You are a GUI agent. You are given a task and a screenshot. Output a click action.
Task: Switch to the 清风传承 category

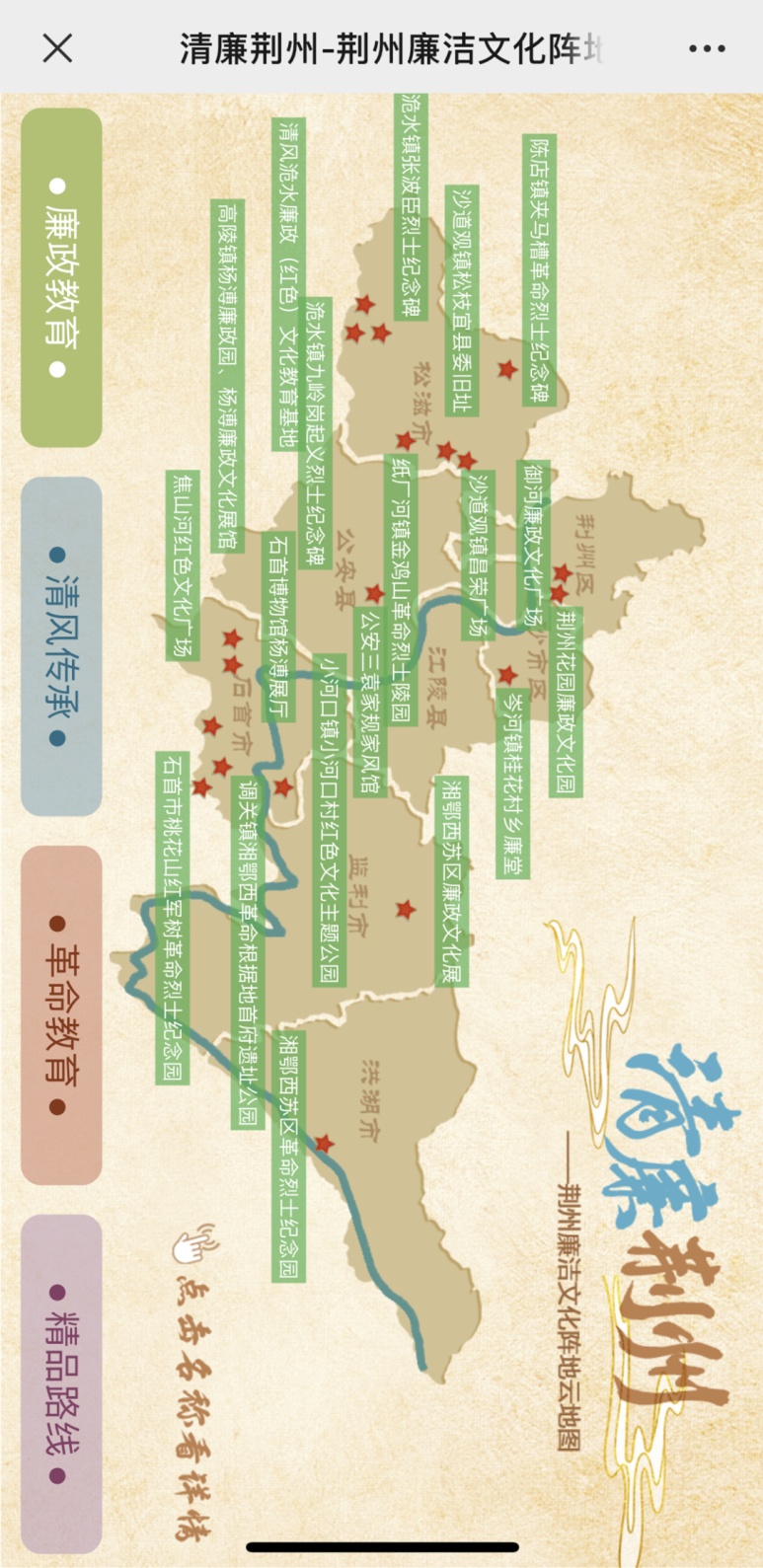coord(61,646)
